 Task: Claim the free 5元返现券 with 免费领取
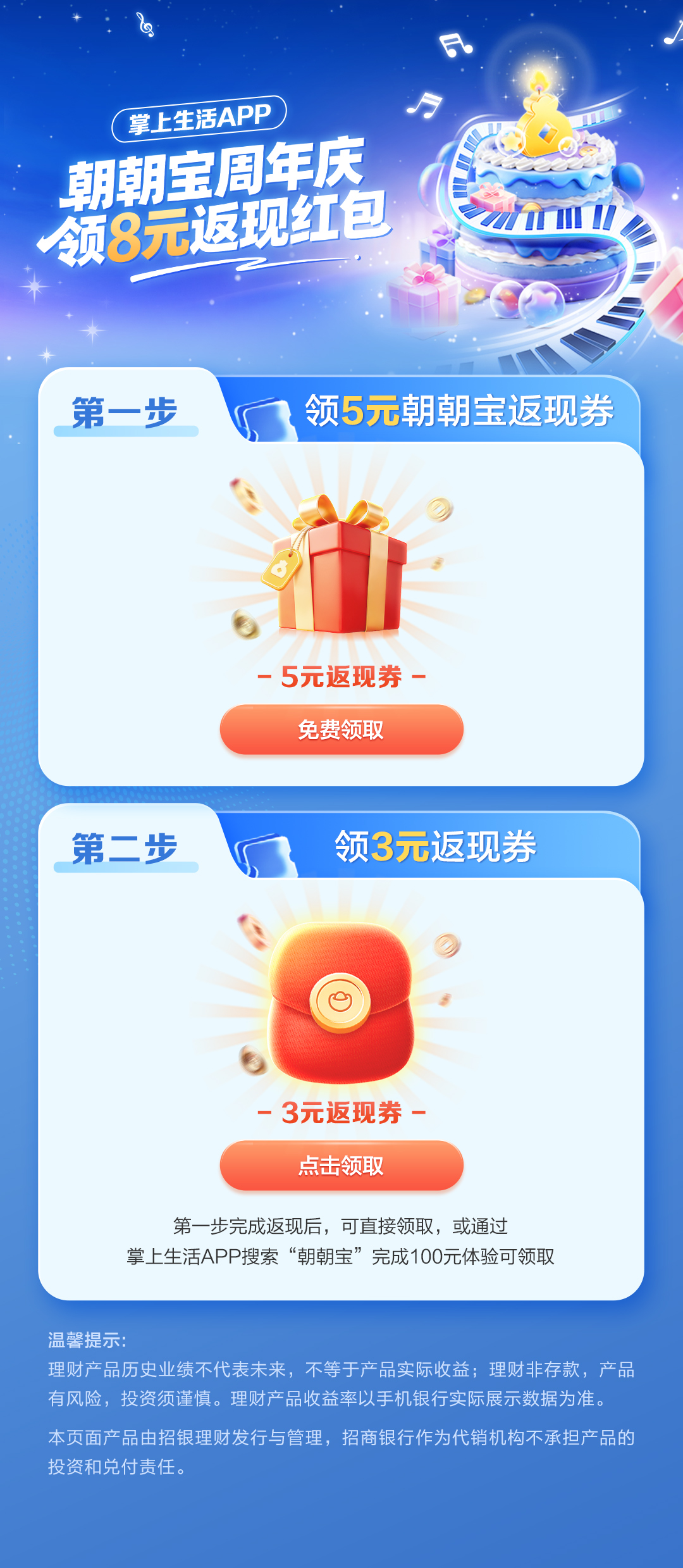coord(341,730)
